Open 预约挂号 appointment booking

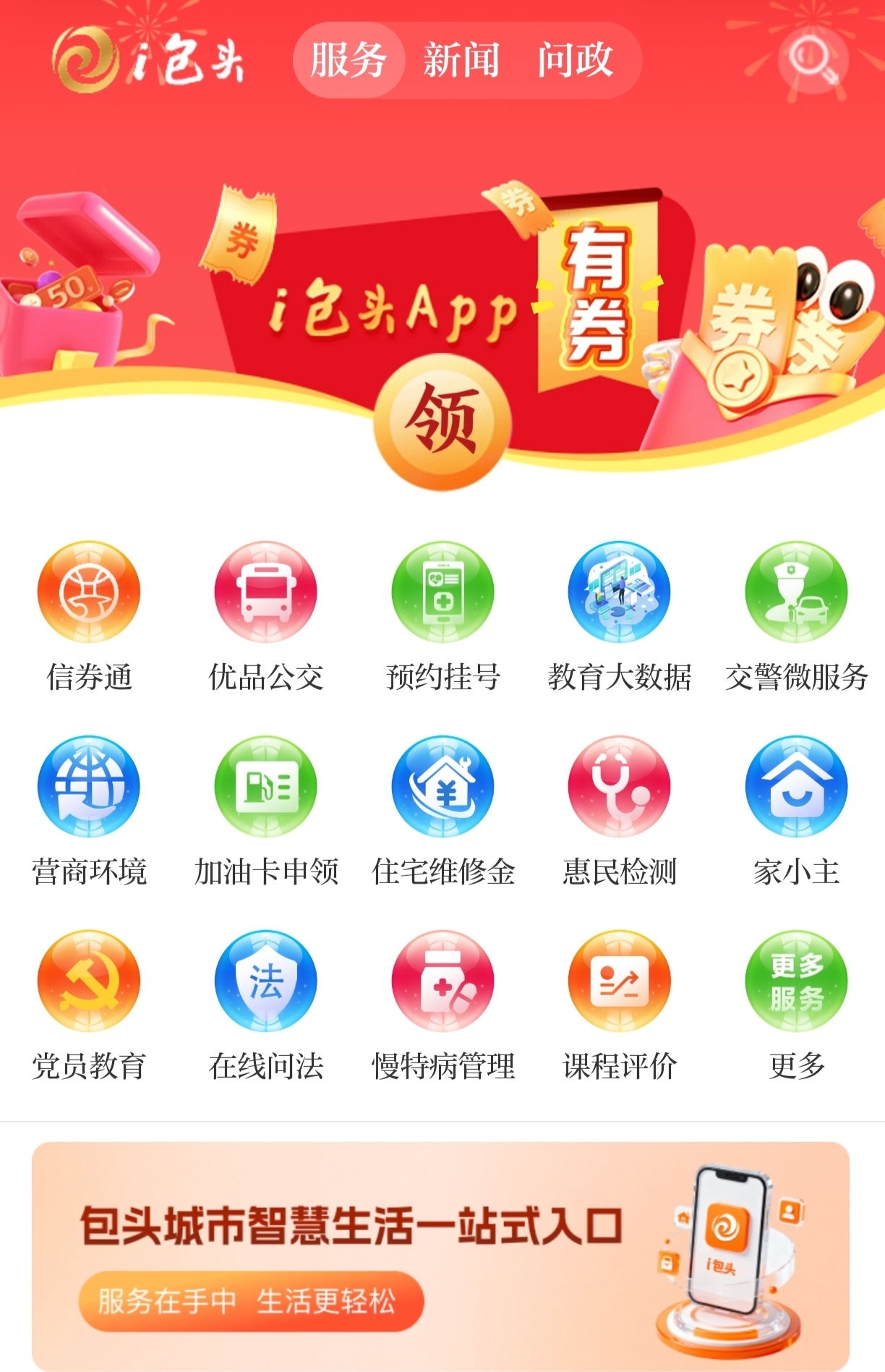(x=442, y=592)
